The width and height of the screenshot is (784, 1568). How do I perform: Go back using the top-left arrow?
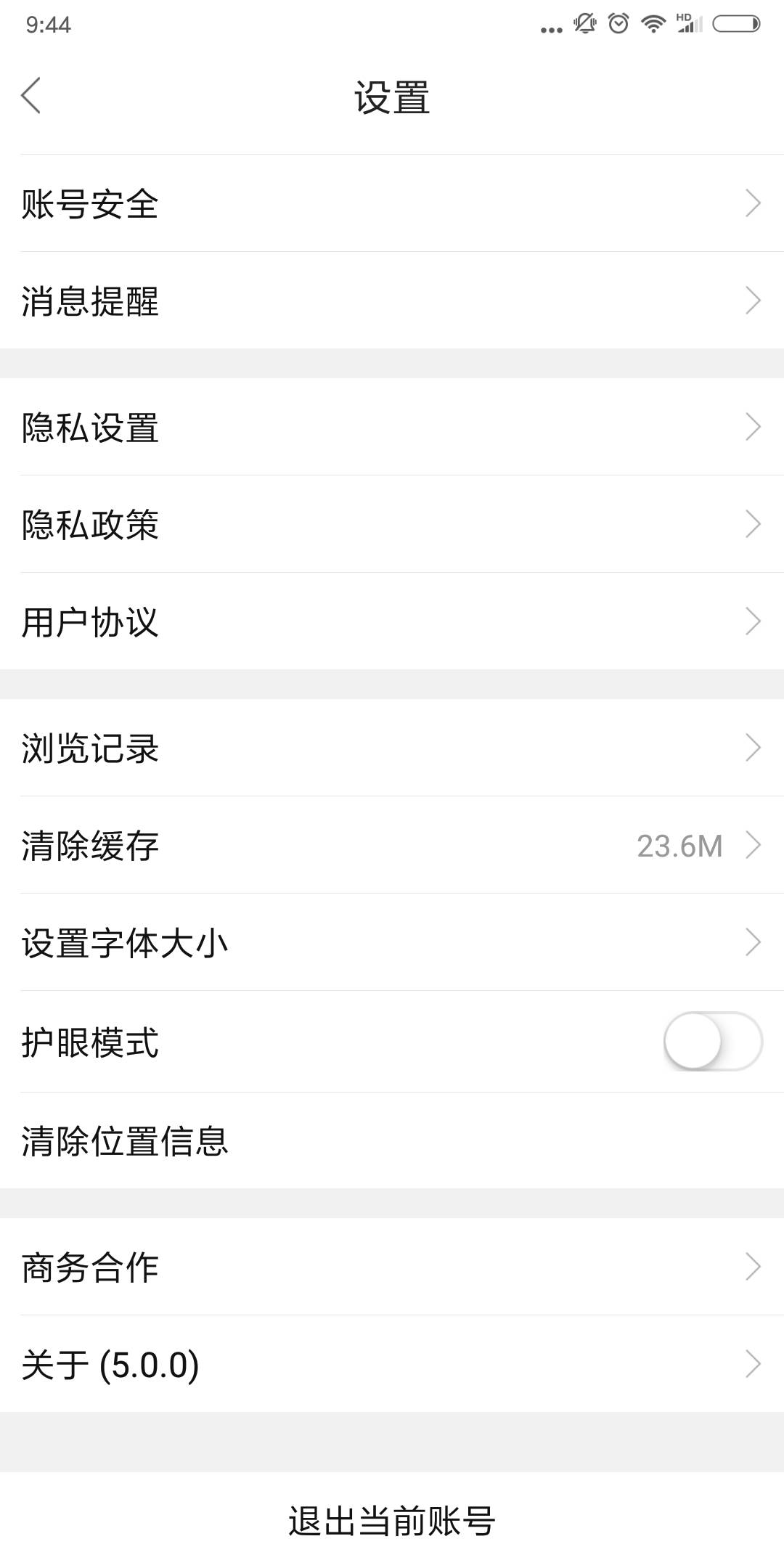pyautogui.click(x=30, y=96)
